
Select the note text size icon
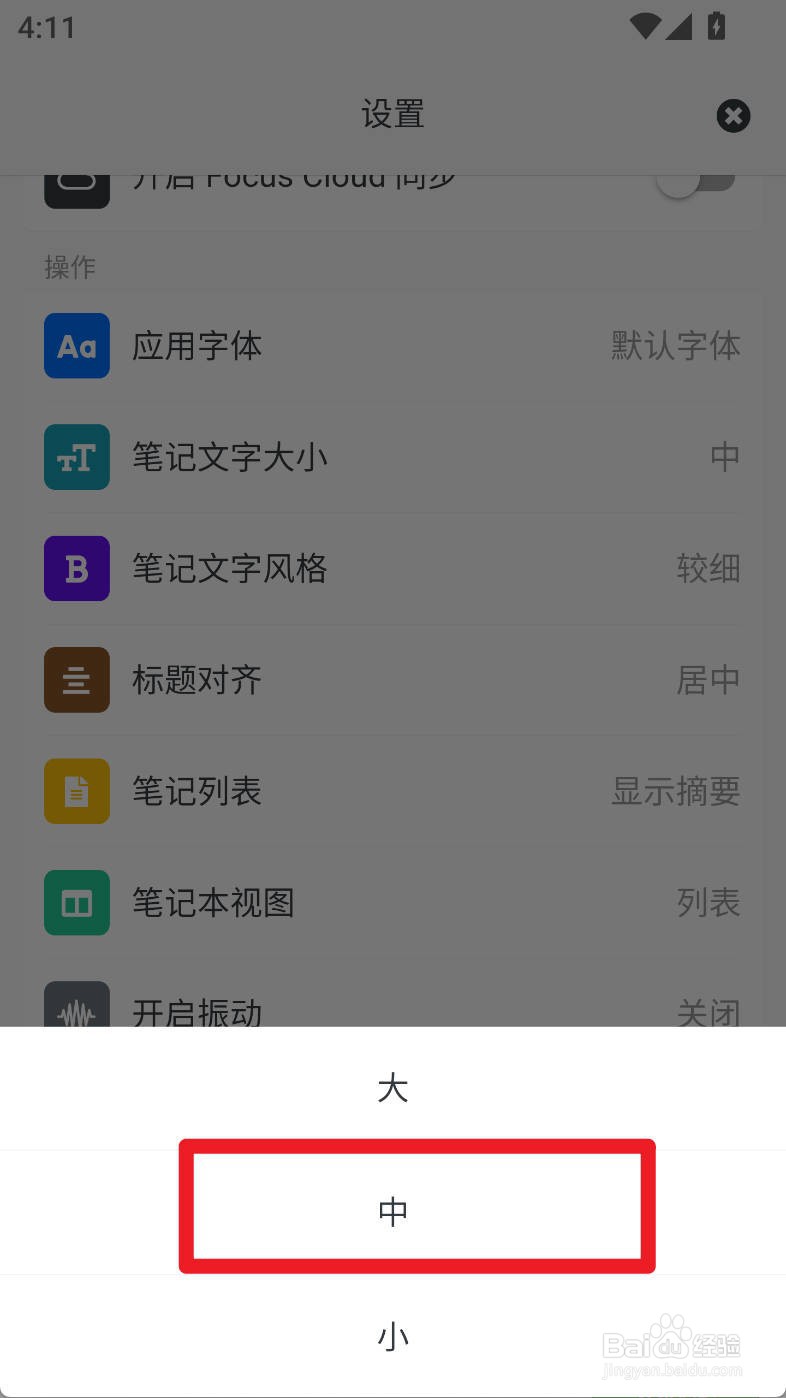click(76, 457)
